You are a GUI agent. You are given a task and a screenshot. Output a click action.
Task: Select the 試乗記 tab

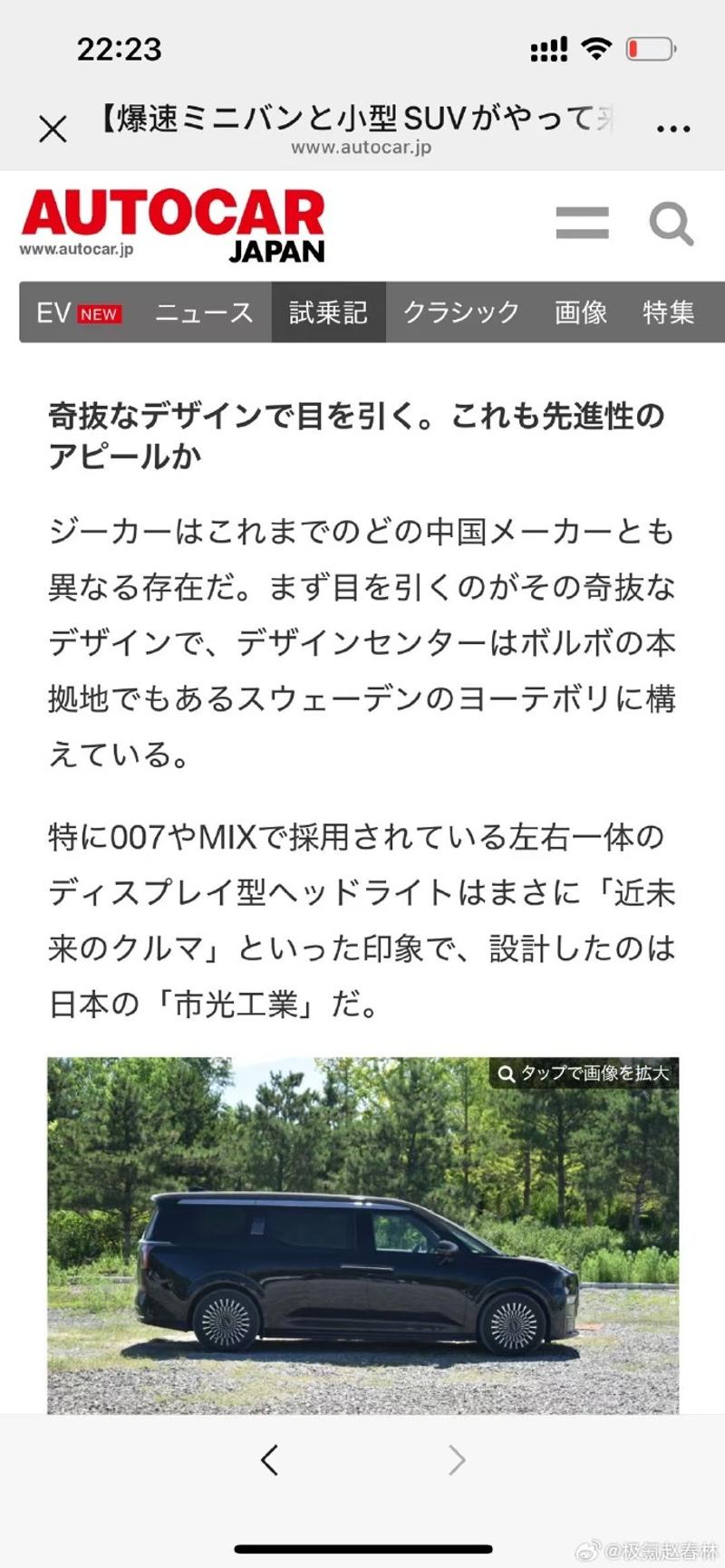point(328,313)
